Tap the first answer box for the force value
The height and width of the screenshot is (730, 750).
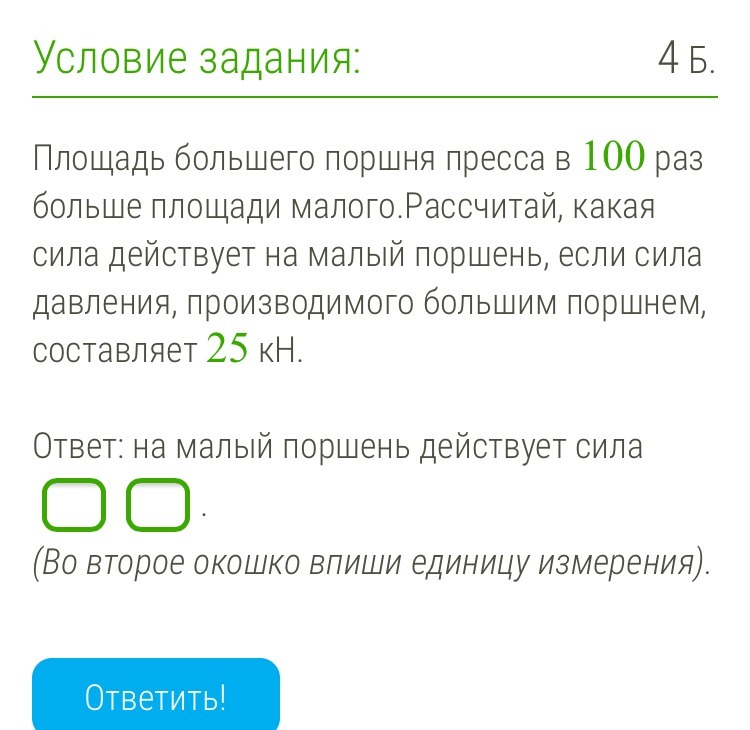pyautogui.click(x=73, y=505)
